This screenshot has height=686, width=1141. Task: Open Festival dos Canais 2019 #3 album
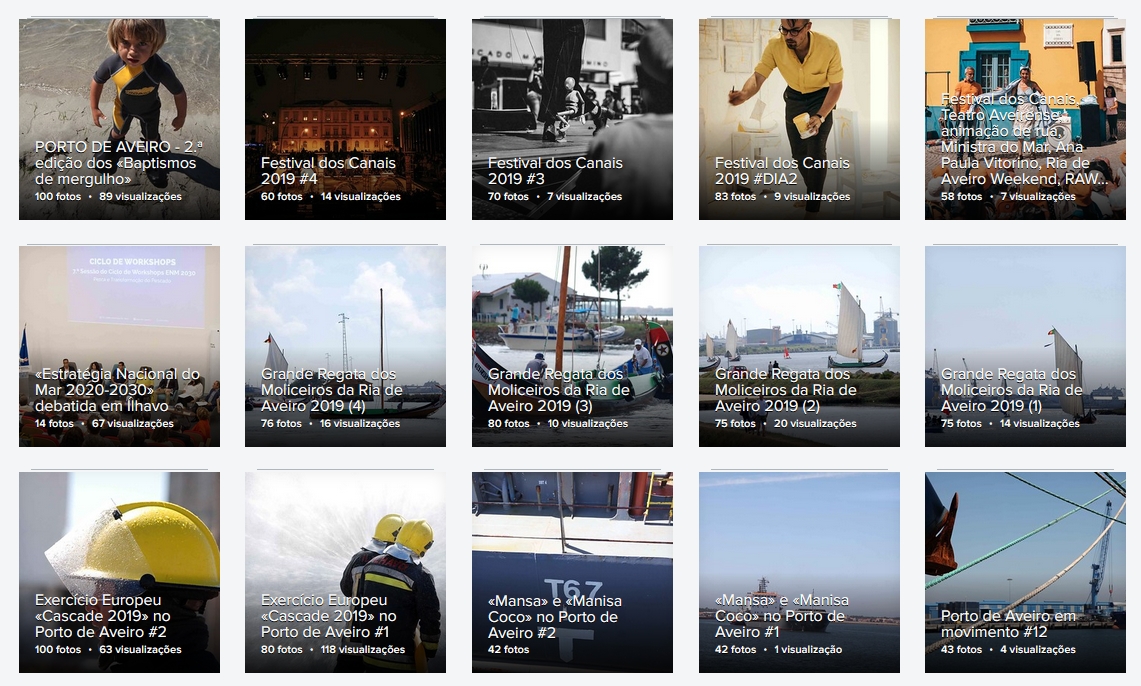(572, 119)
